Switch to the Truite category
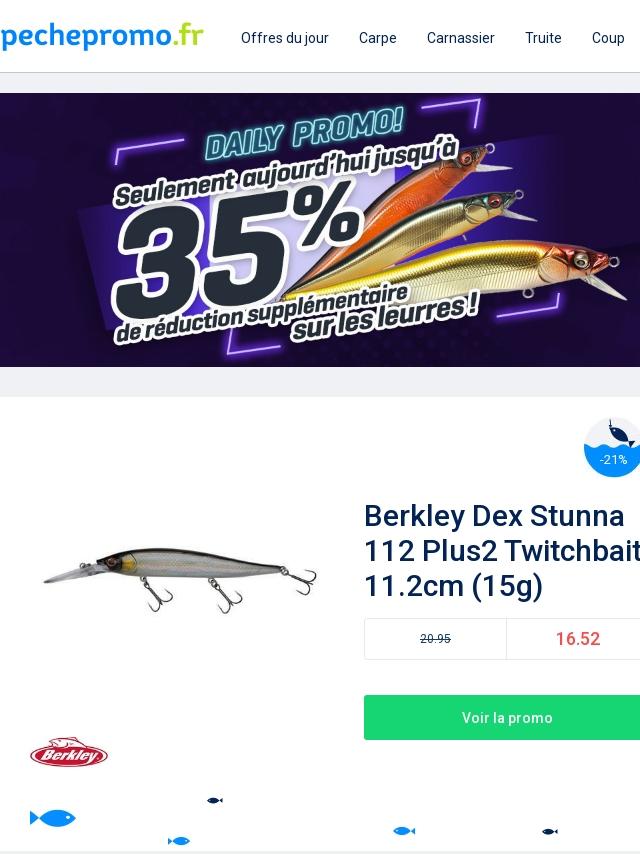 pyautogui.click(x=543, y=38)
